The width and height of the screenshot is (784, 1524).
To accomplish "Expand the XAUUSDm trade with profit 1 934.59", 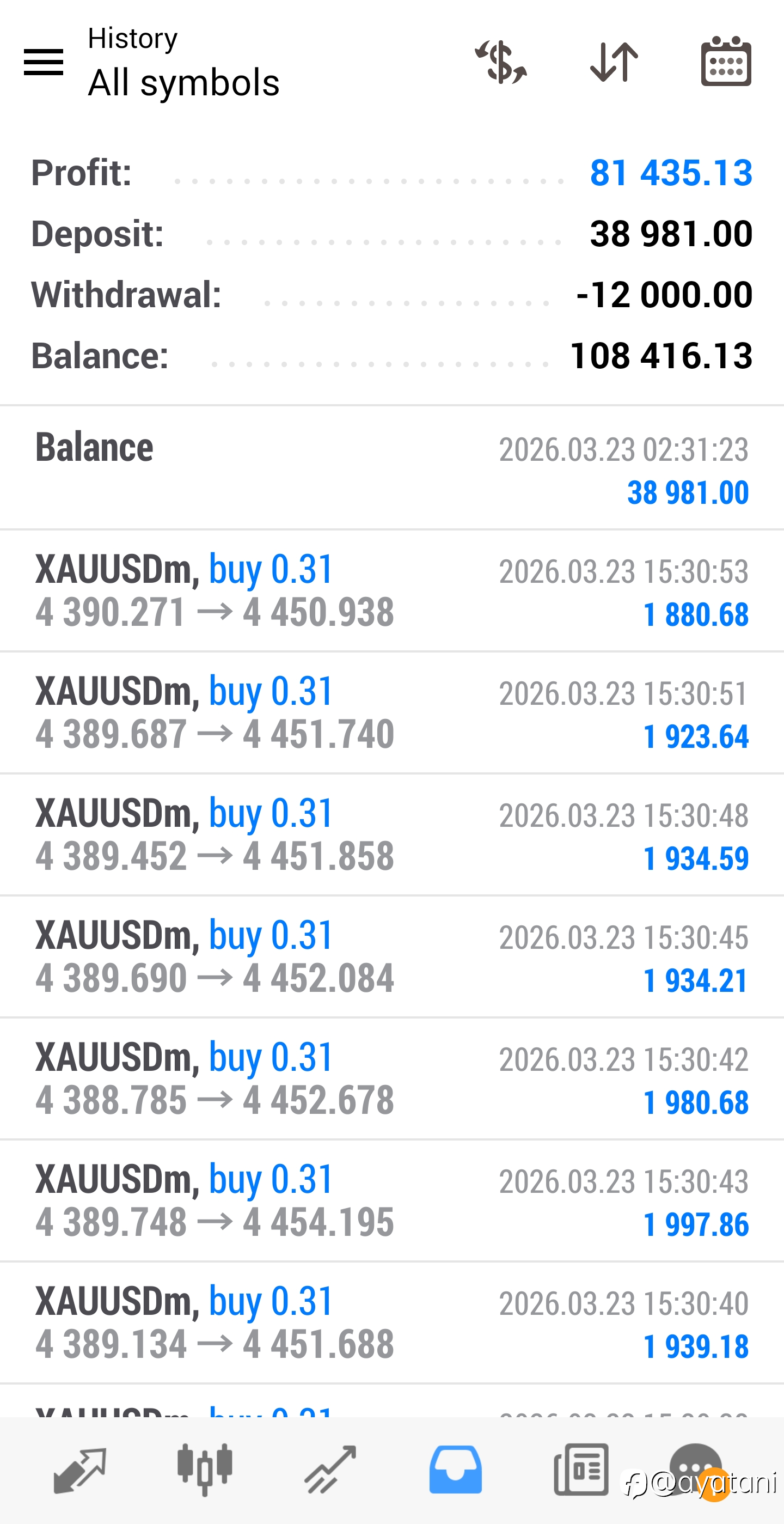I will (x=392, y=835).
